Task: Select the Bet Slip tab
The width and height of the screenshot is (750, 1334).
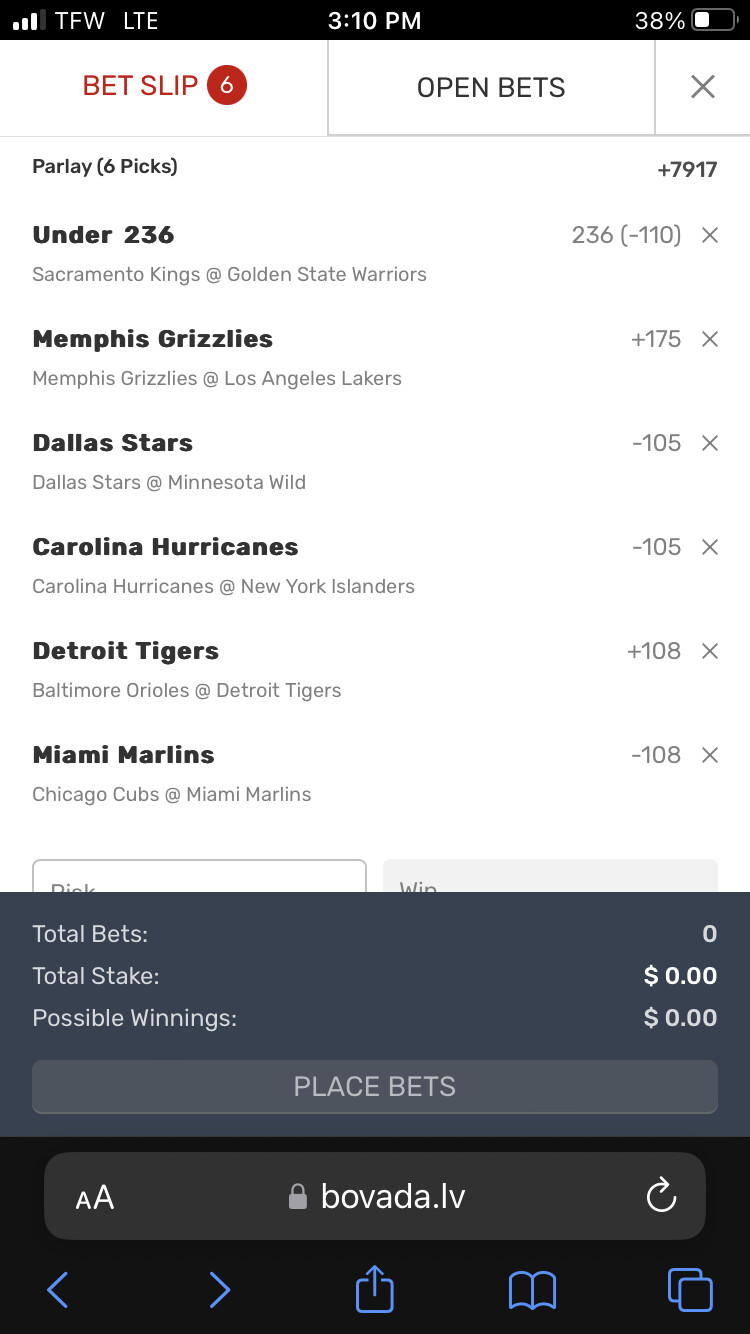Action: click(163, 86)
